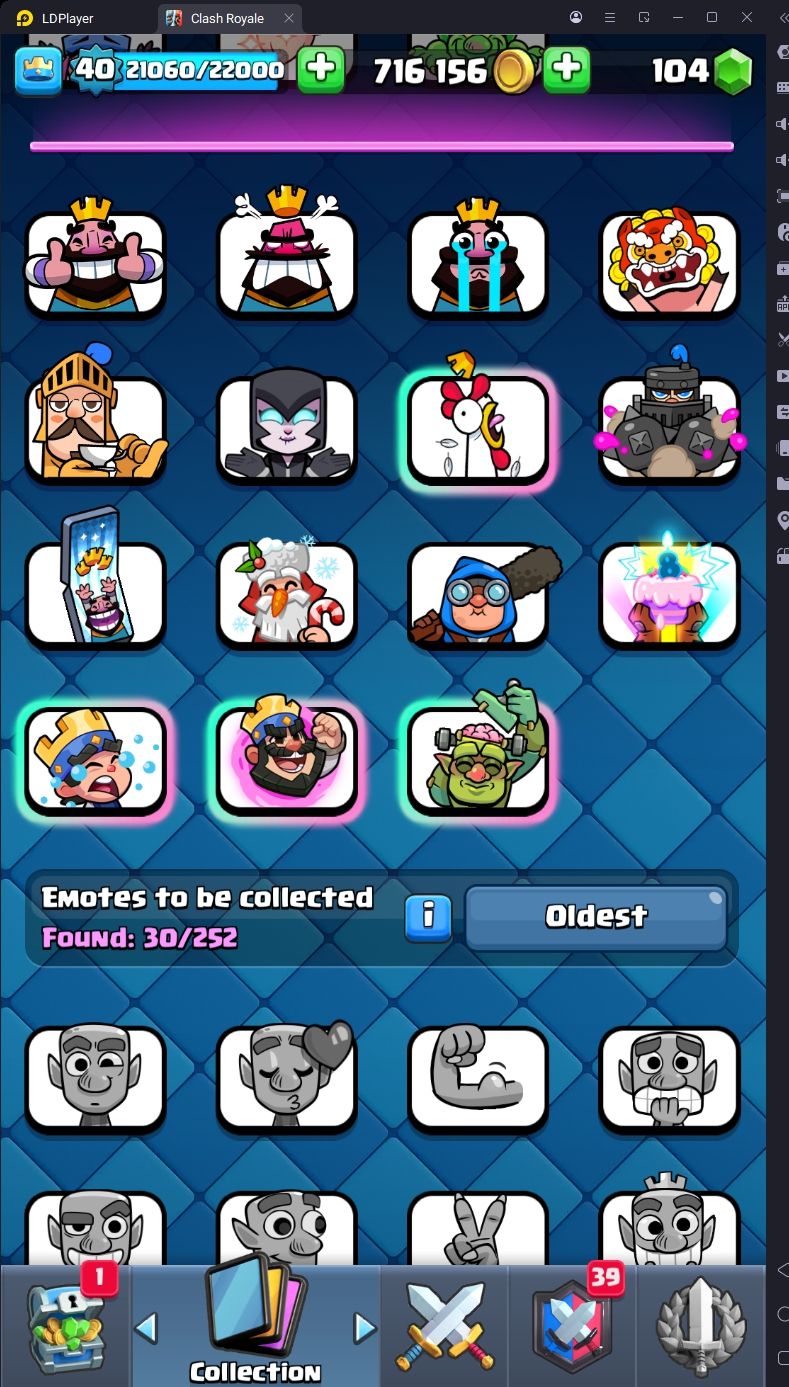Go to next collection section arrow
The image size is (789, 1387).
[365, 1328]
